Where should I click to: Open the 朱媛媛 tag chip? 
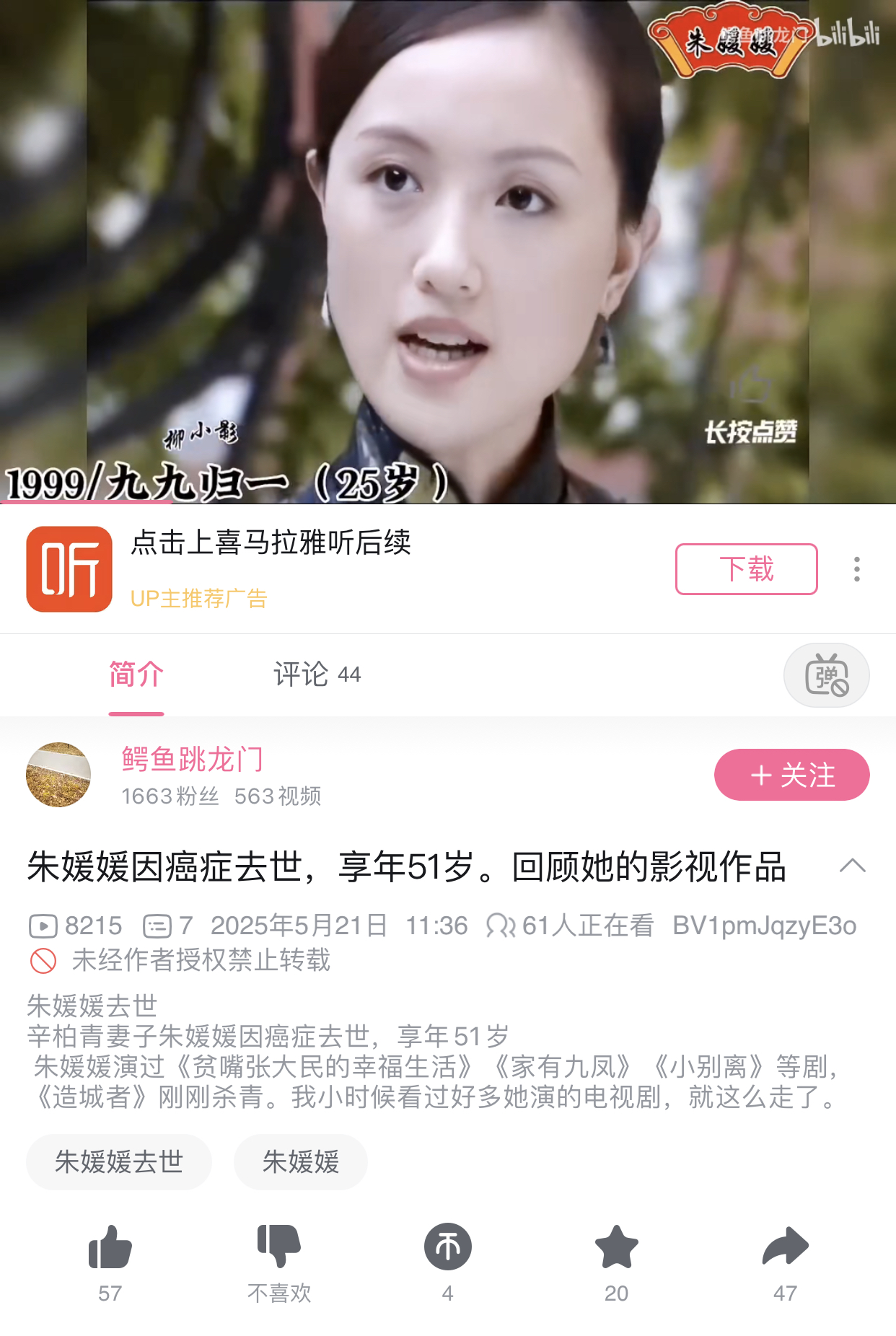[301, 1162]
